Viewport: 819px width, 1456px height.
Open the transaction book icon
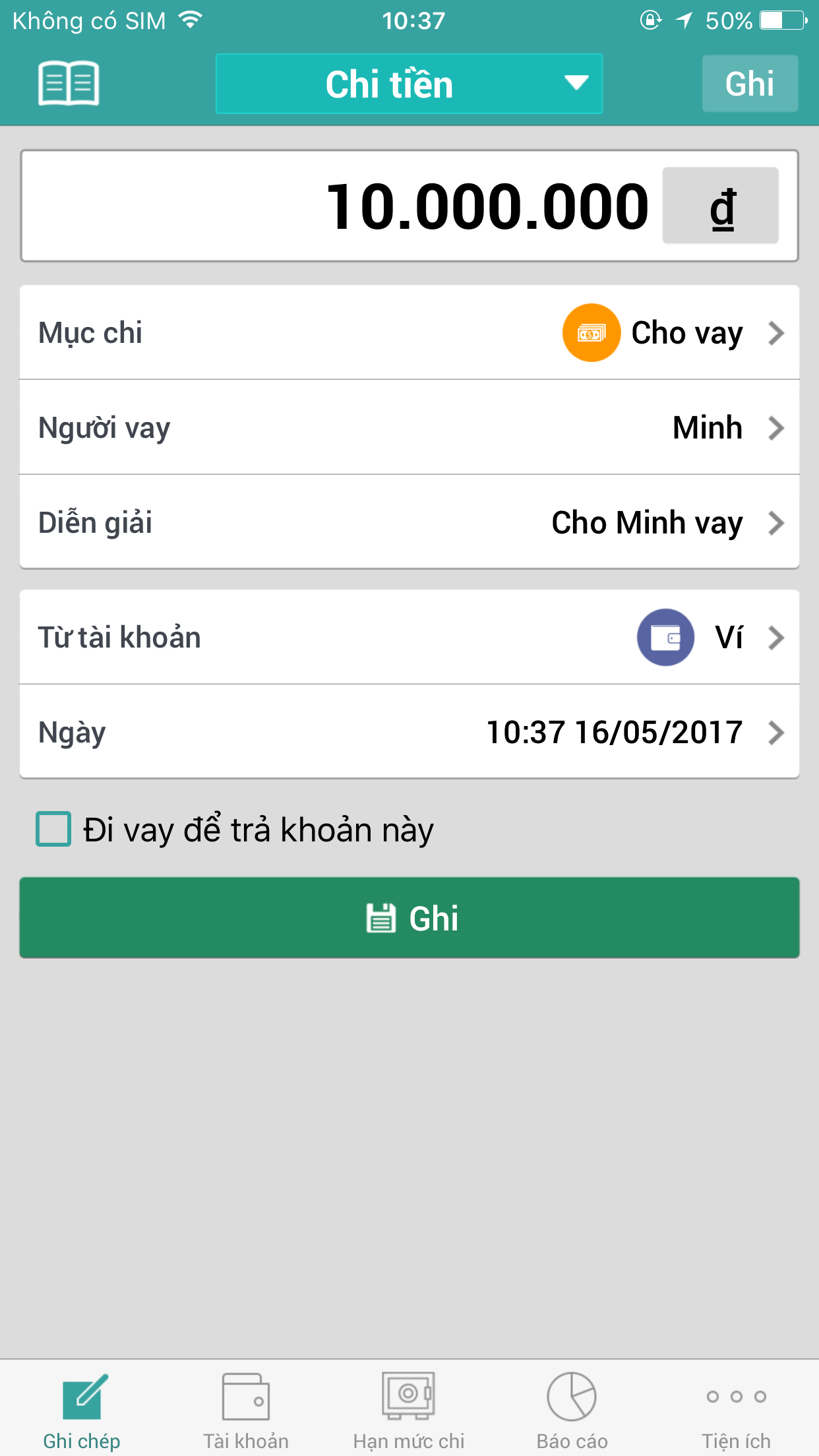tap(69, 83)
